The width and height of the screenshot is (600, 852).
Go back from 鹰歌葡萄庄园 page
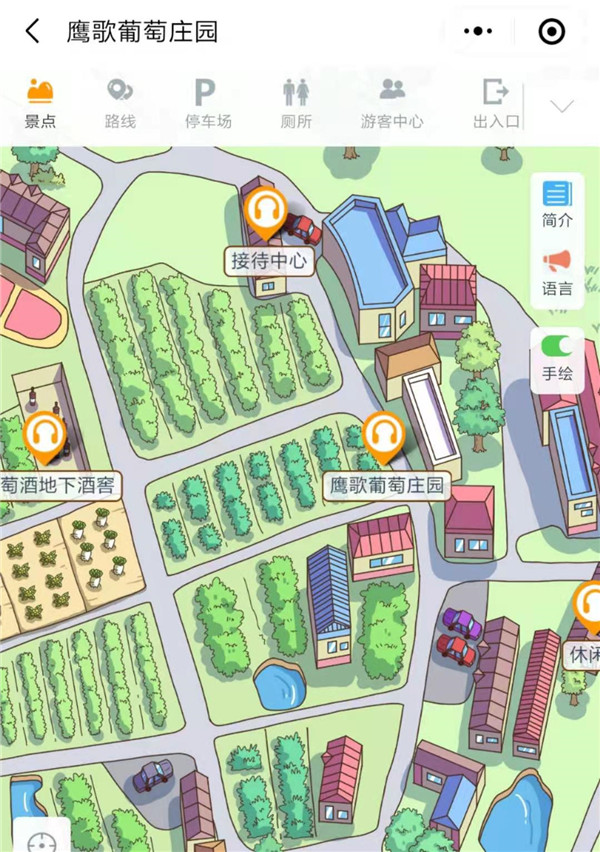point(33,32)
